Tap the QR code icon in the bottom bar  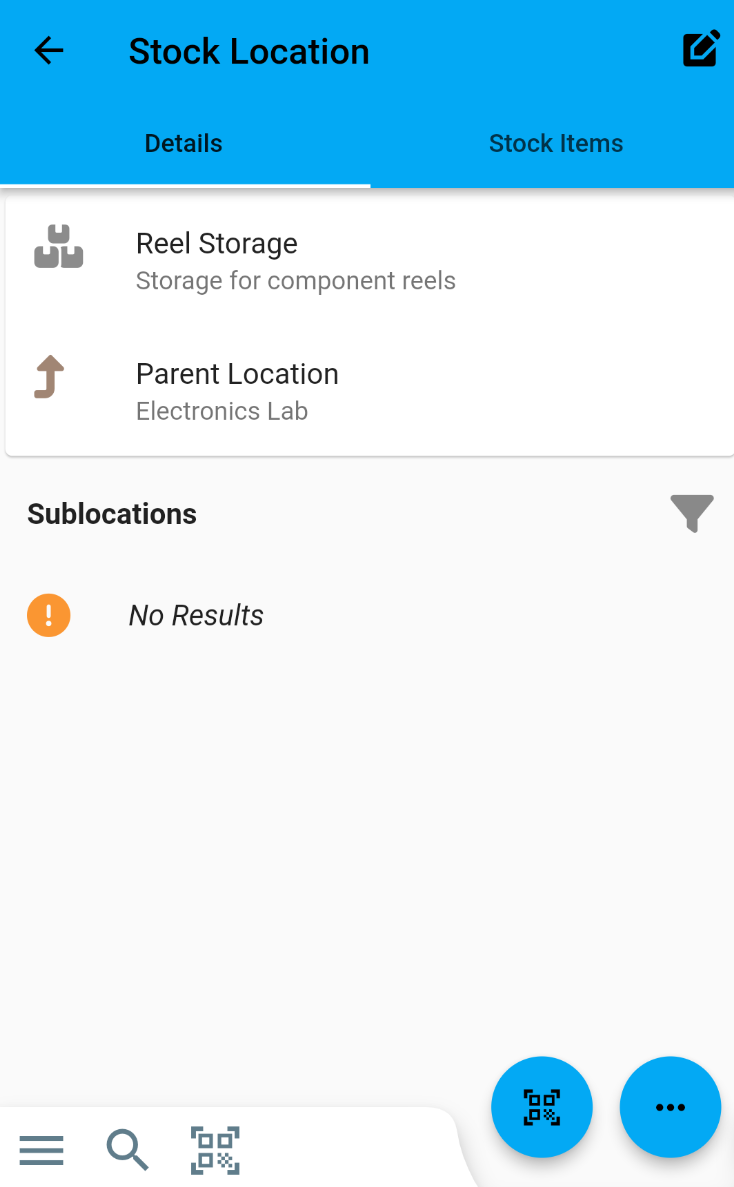tap(214, 1150)
